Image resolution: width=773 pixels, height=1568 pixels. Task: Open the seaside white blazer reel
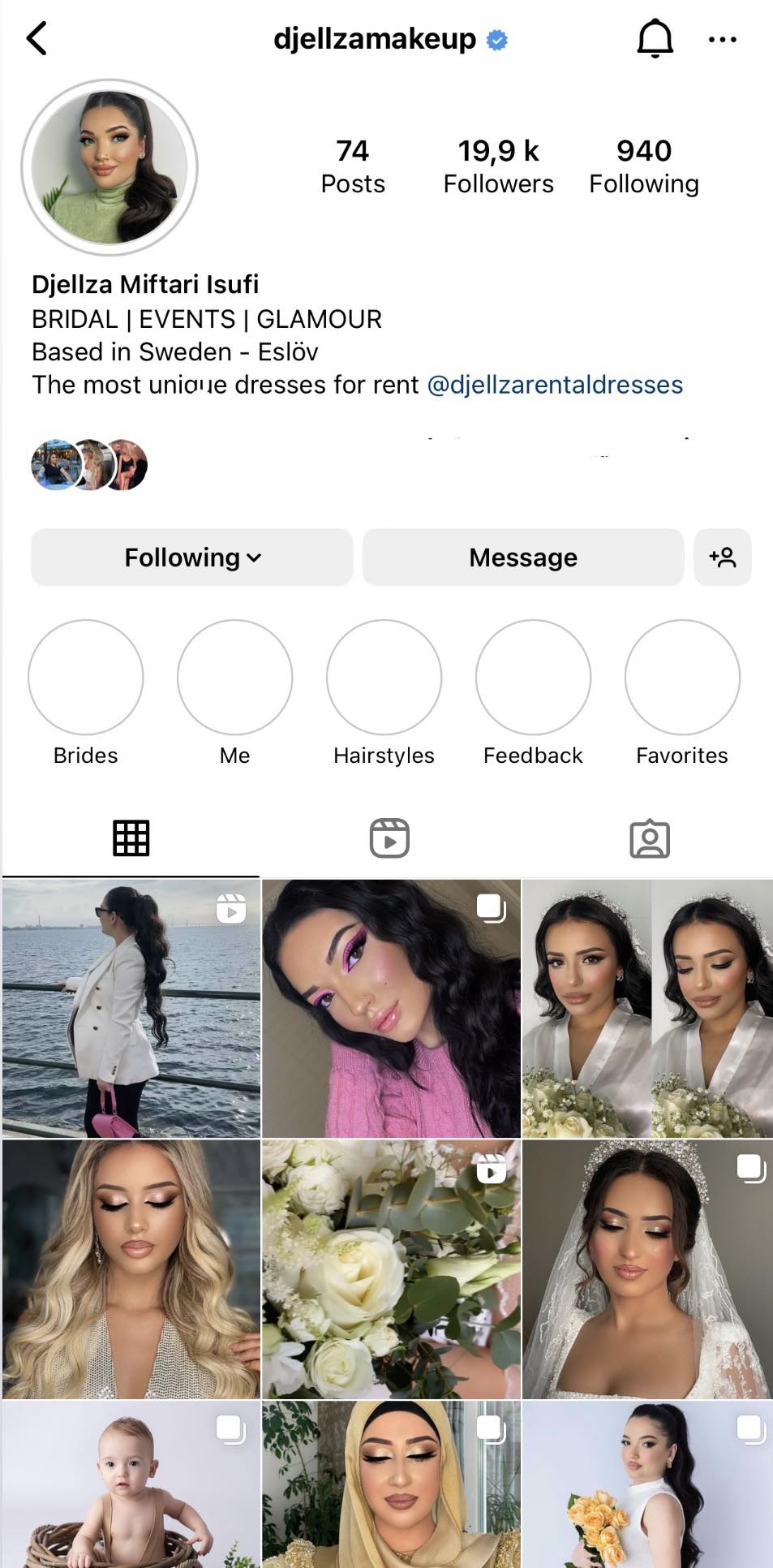click(x=131, y=1009)
